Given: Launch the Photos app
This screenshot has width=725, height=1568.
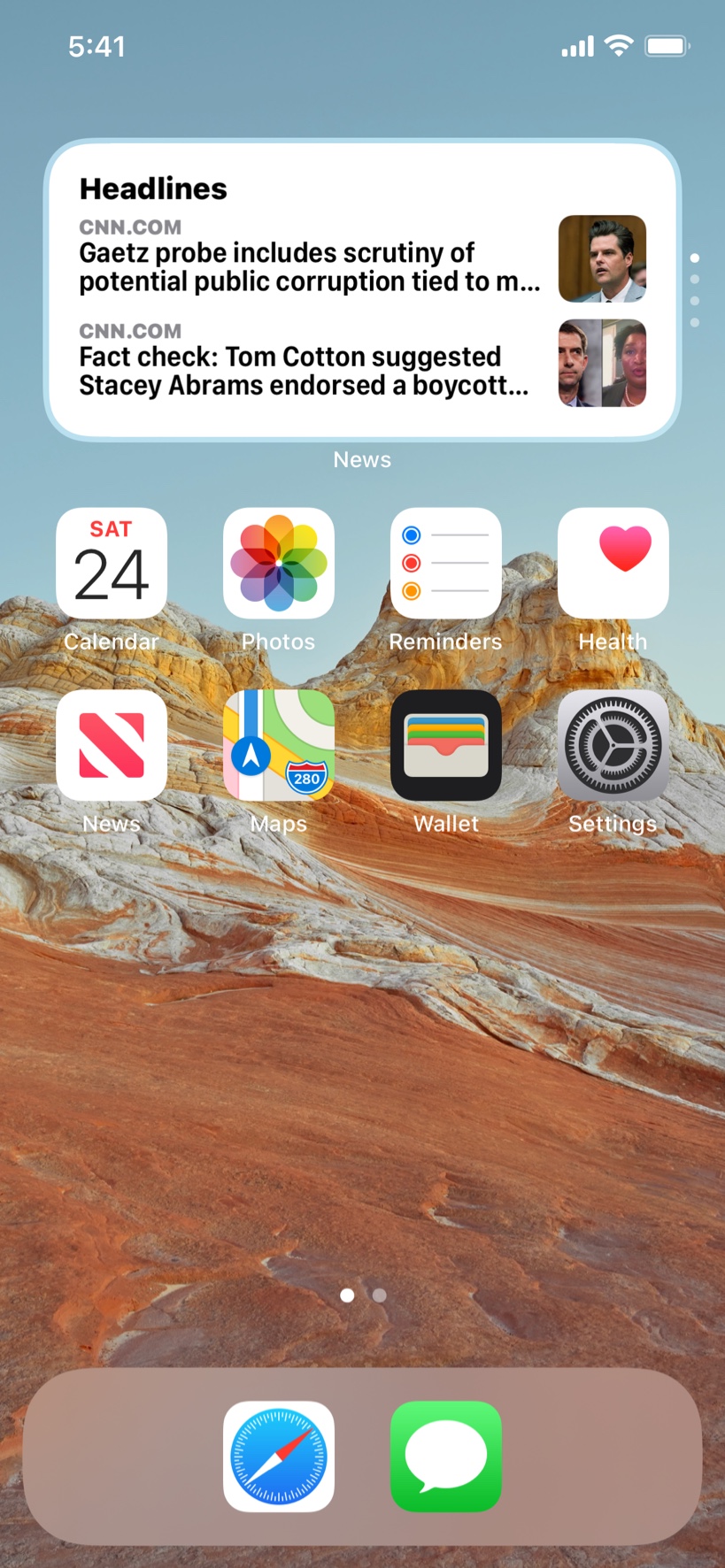Looking at the screenshot, I should 279,564.
